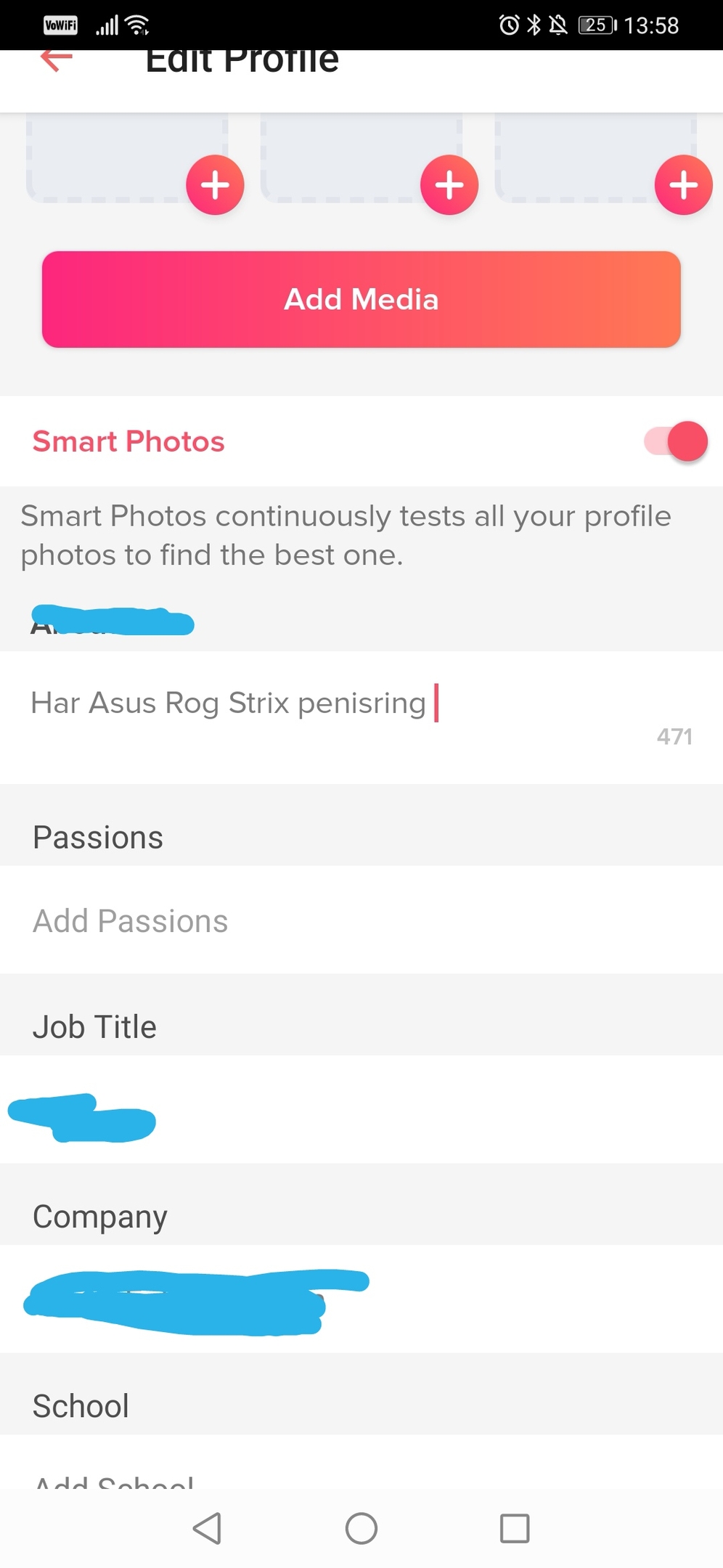Tap the Job Title field
This screenshot has height=1568, width=723.
(x=361, y=1109)
